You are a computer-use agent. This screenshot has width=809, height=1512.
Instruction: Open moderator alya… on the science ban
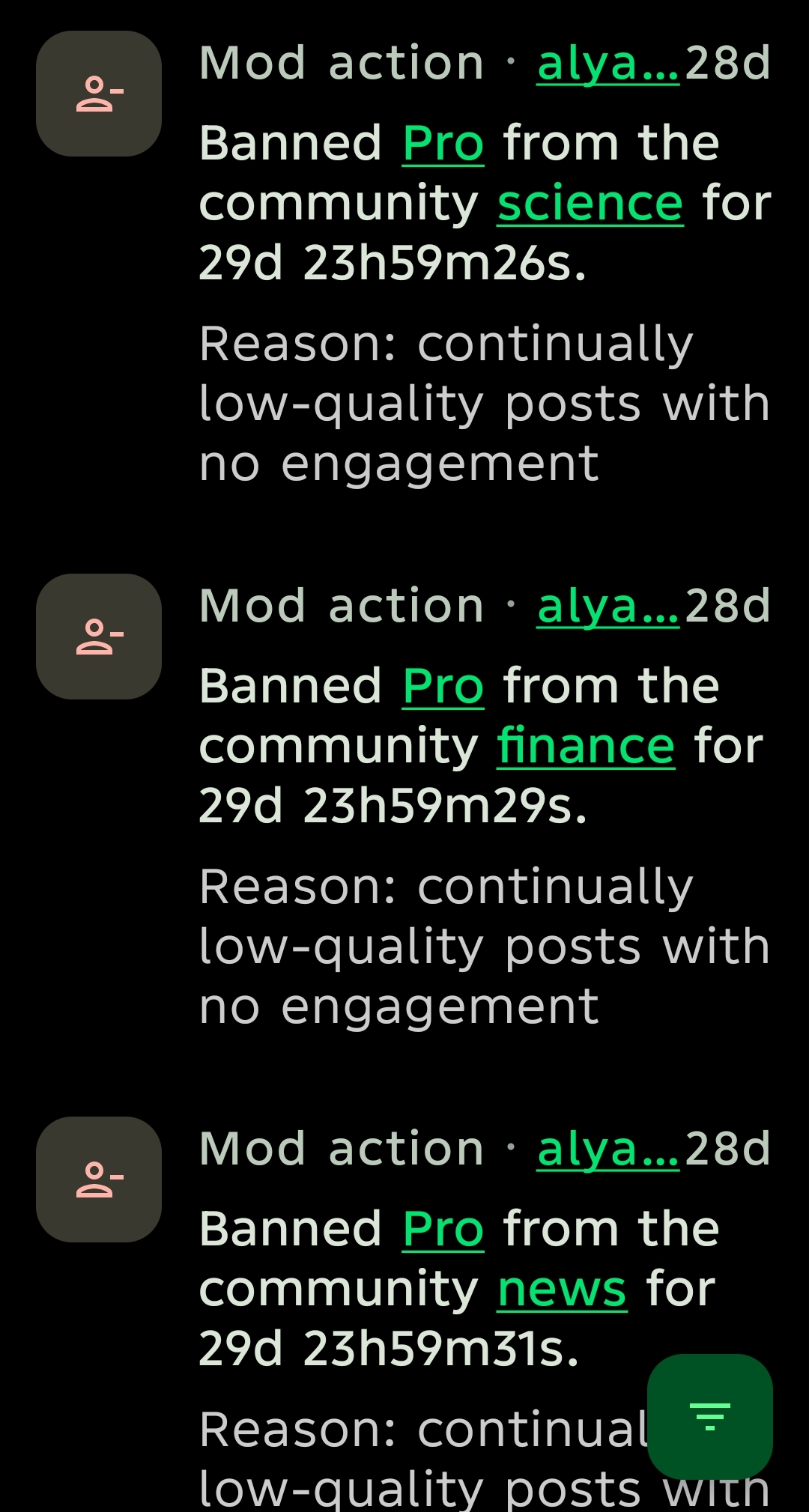tap(608, 63)
